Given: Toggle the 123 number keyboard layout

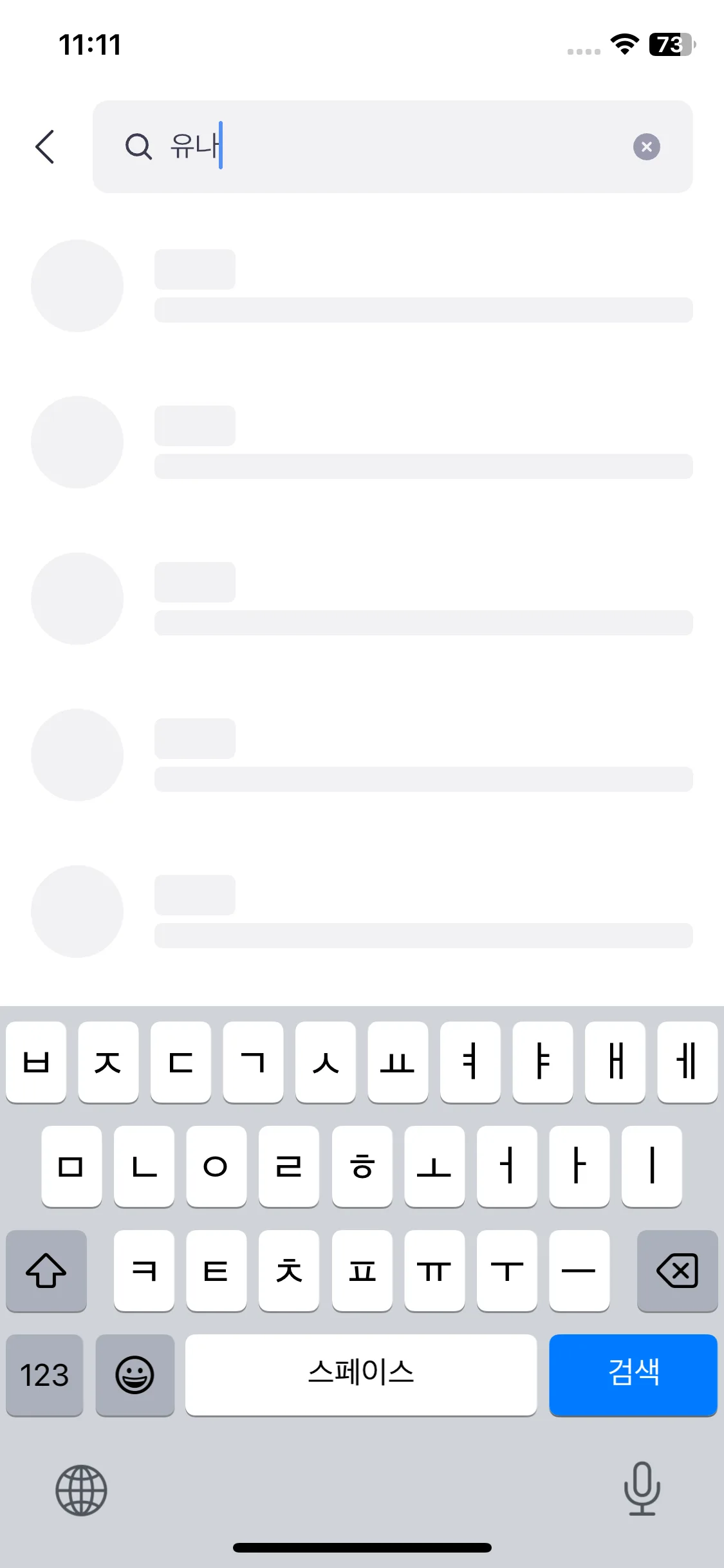Looking at the screenshot, I should tap(44, 1376).
